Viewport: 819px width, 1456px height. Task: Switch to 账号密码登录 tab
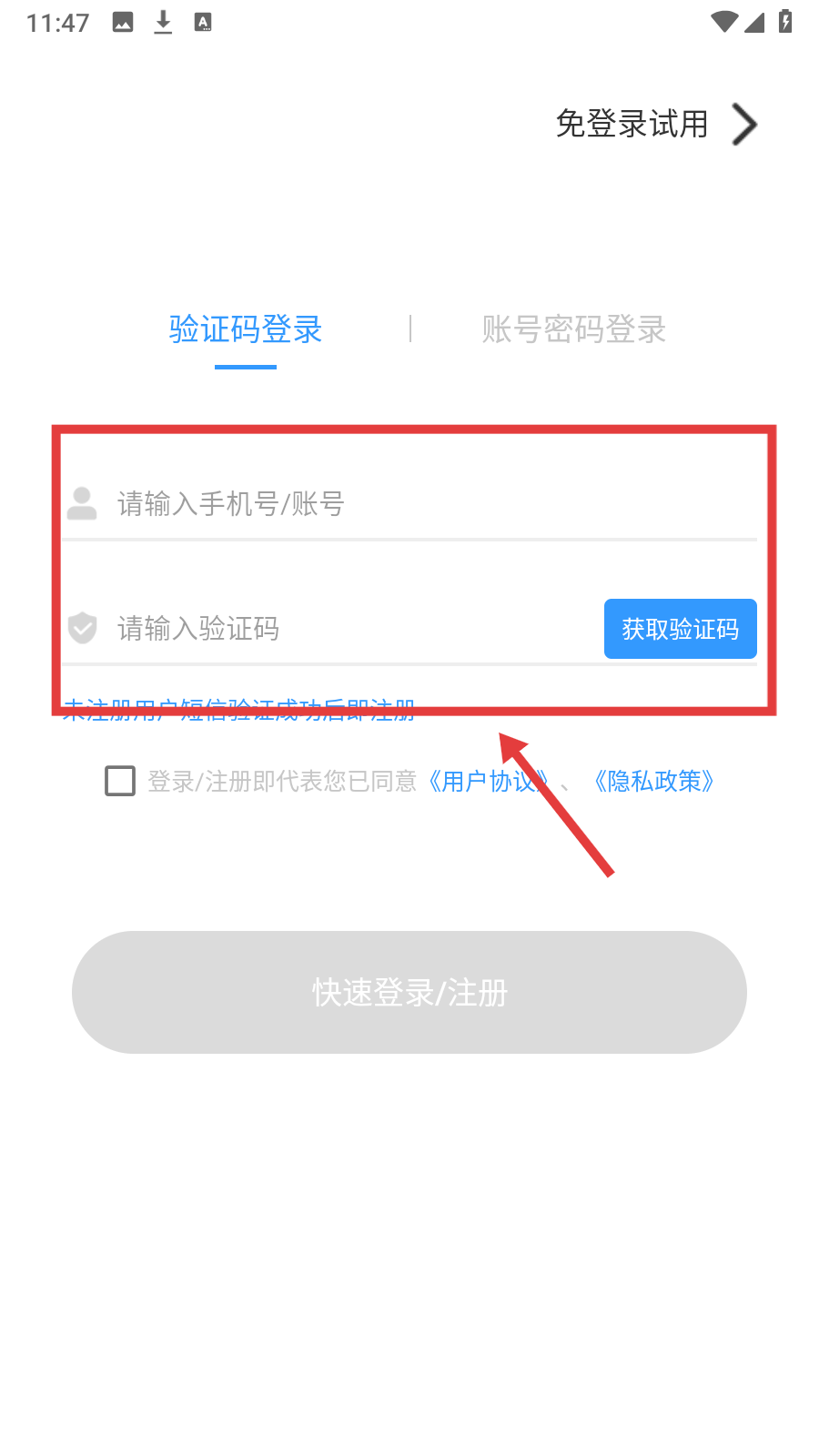(x=574, y=329)
